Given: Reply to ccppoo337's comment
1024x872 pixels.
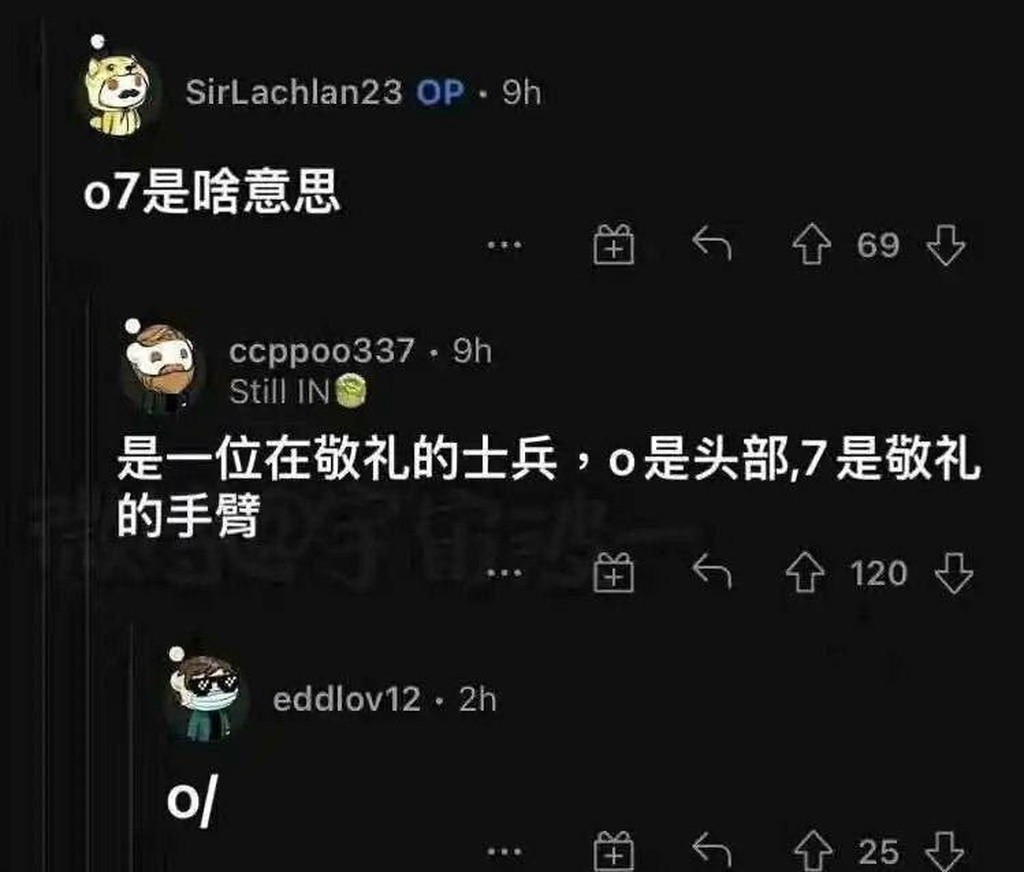Looking at the screenshot, I should pyautogui.click(x=712, y=573).
